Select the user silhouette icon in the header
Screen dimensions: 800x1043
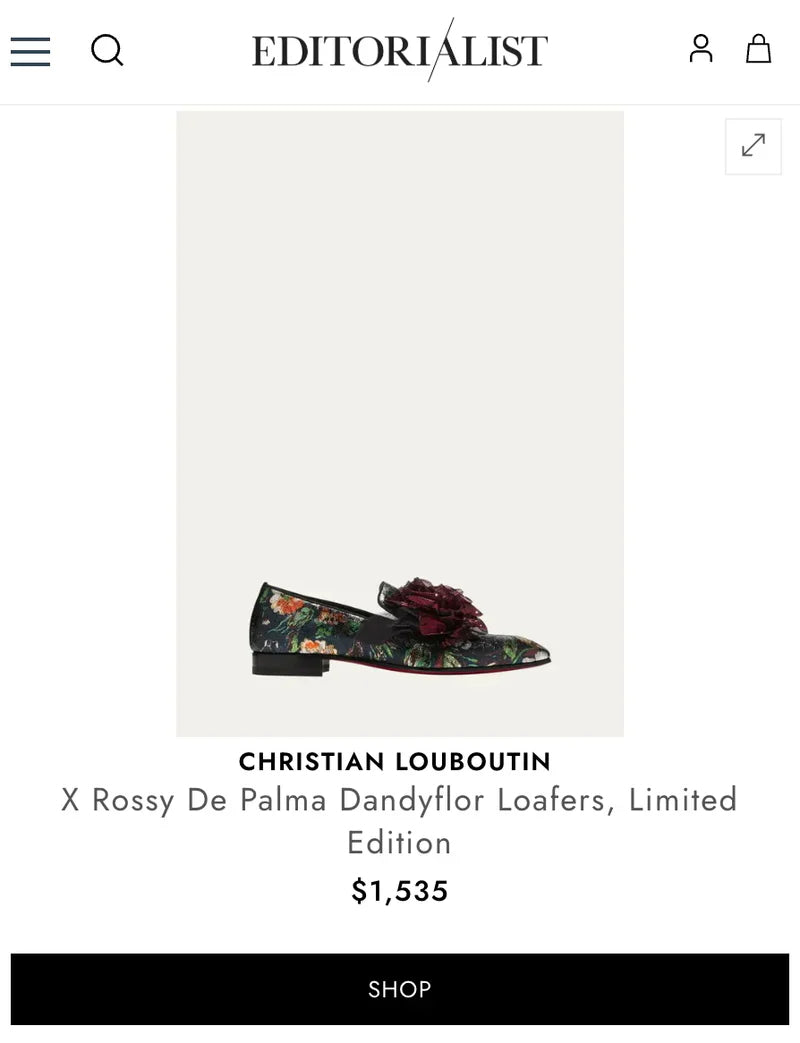(701, 49)
